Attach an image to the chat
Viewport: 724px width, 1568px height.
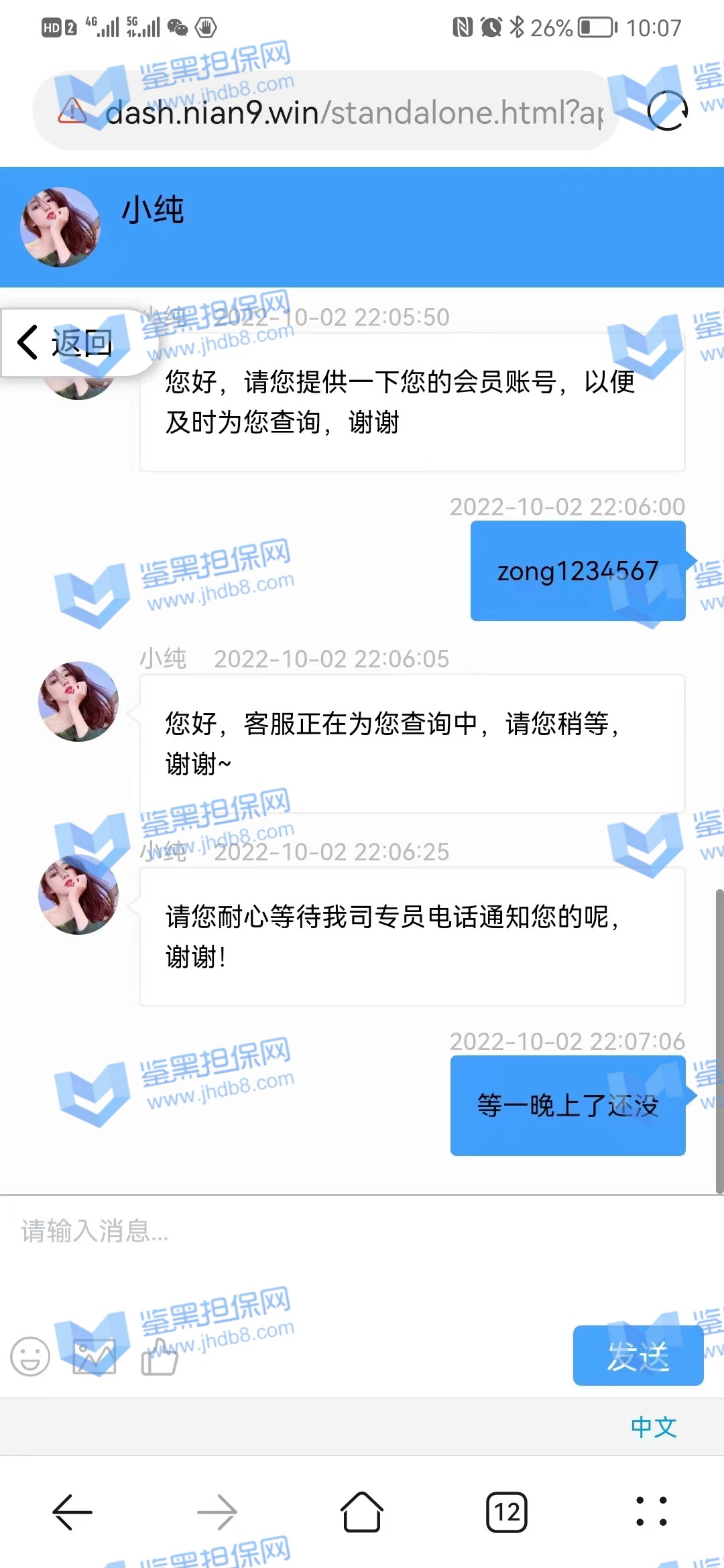pyautogui.click(x=94, y=1357)
